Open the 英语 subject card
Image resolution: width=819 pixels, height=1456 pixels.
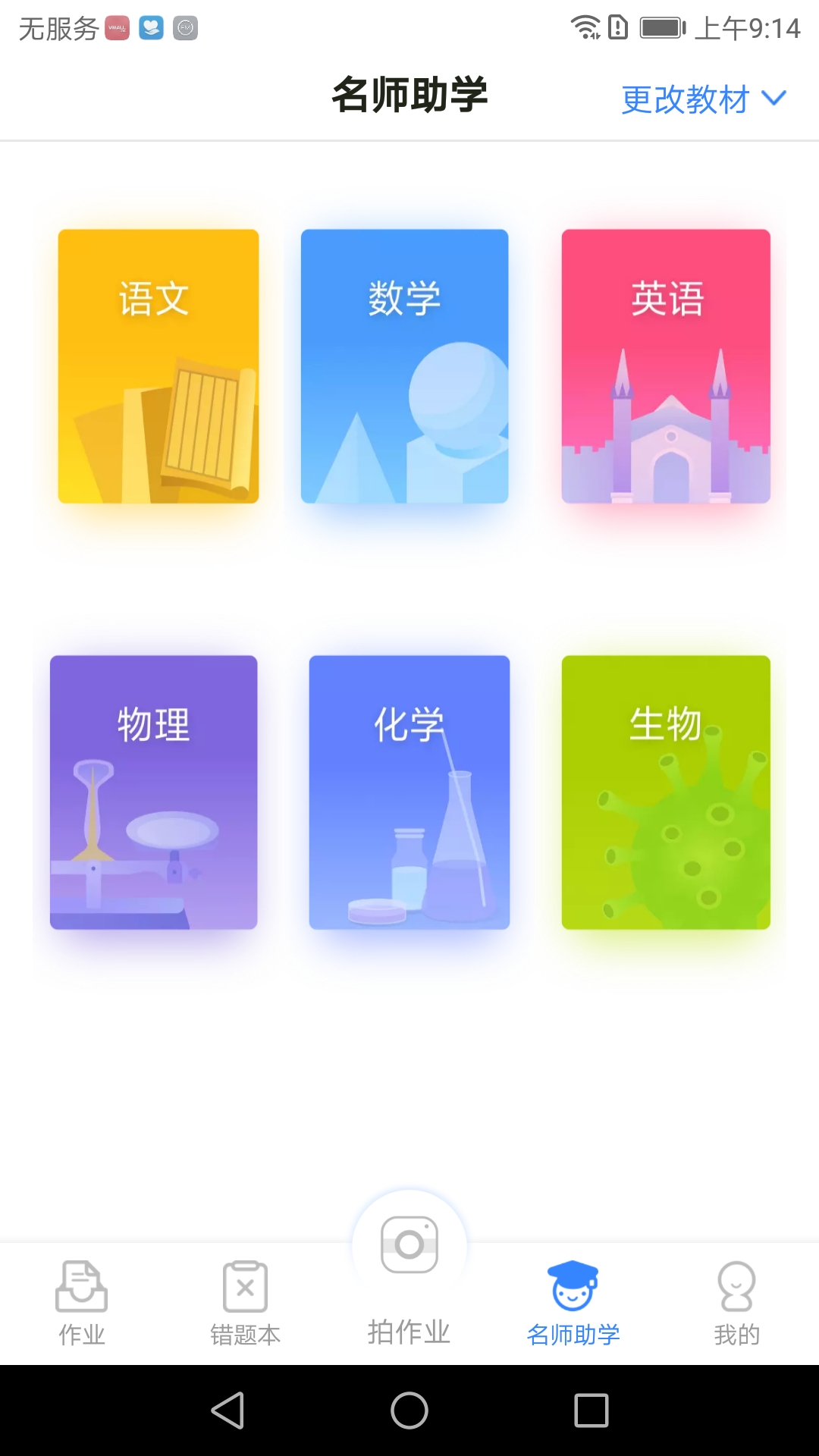pos(666,366)
